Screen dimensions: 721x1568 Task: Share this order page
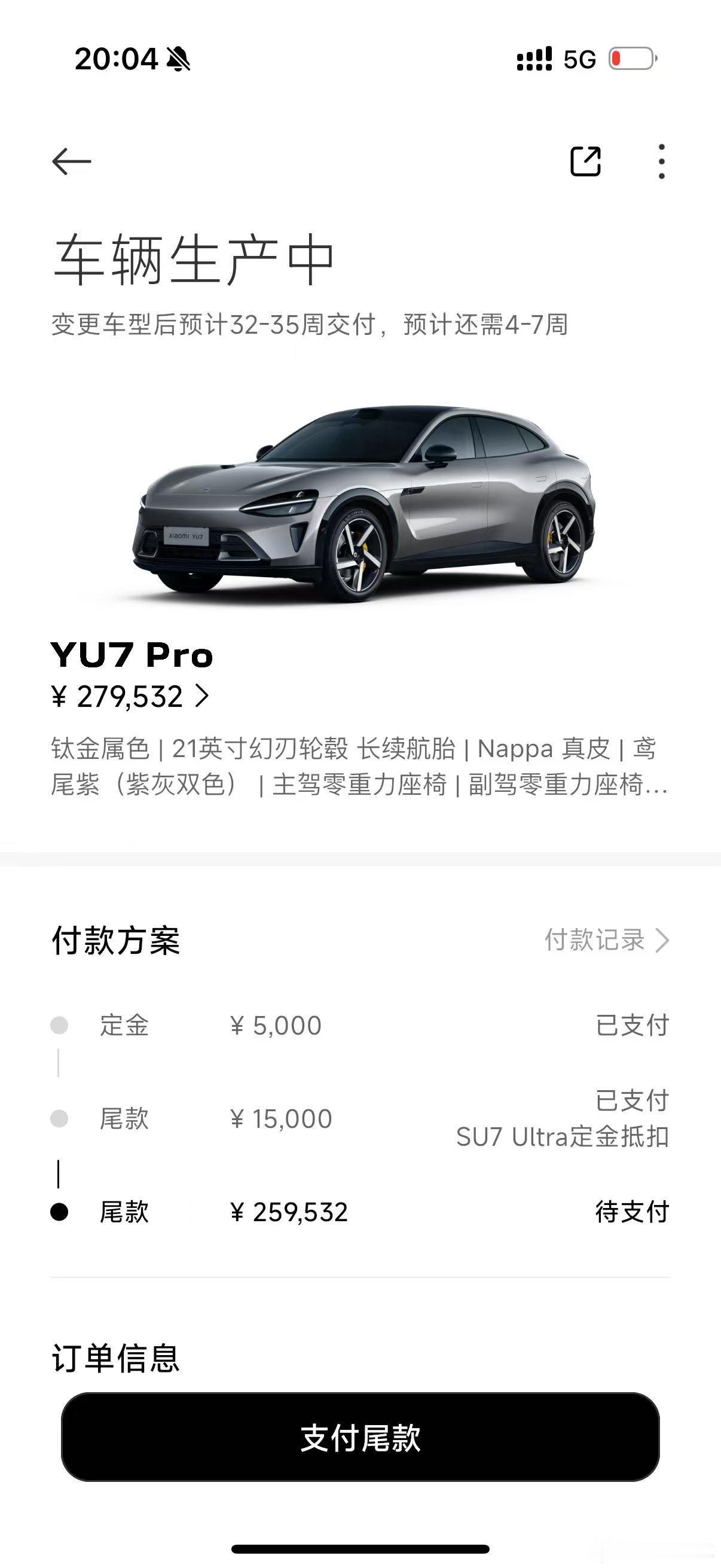click(x=585, y=161)
